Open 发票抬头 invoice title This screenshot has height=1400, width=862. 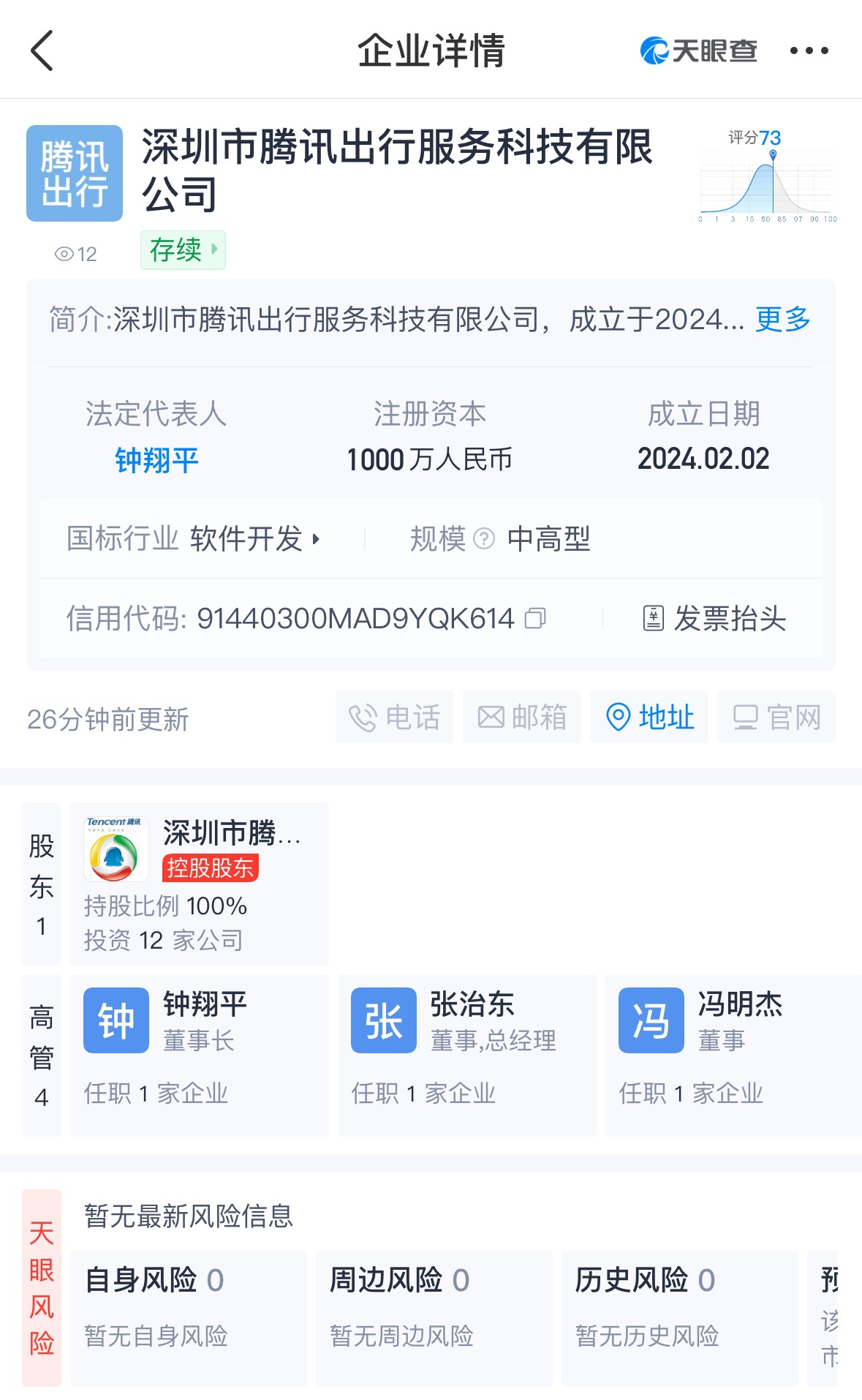714,619
